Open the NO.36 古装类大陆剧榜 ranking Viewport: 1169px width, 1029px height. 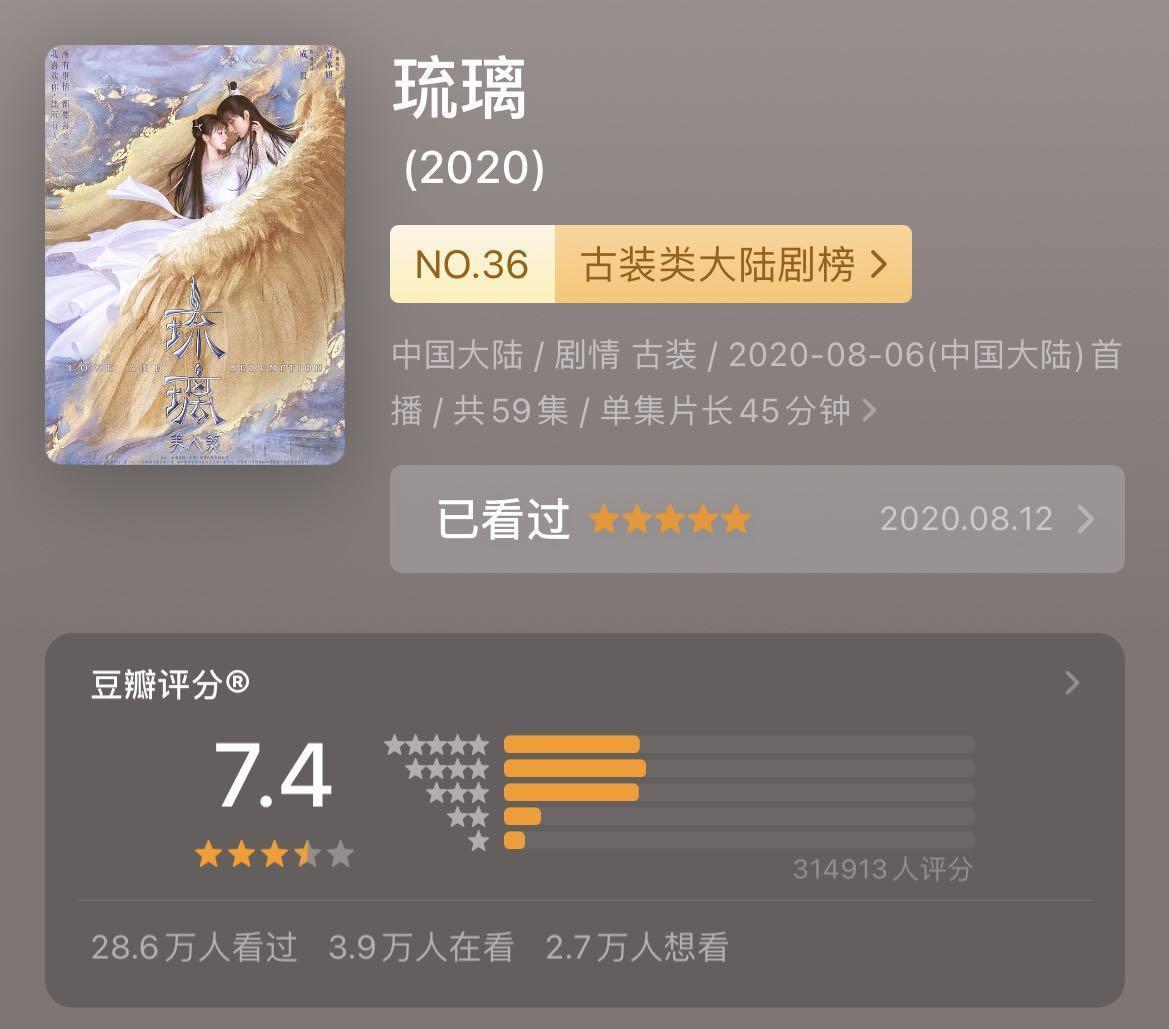650,265
